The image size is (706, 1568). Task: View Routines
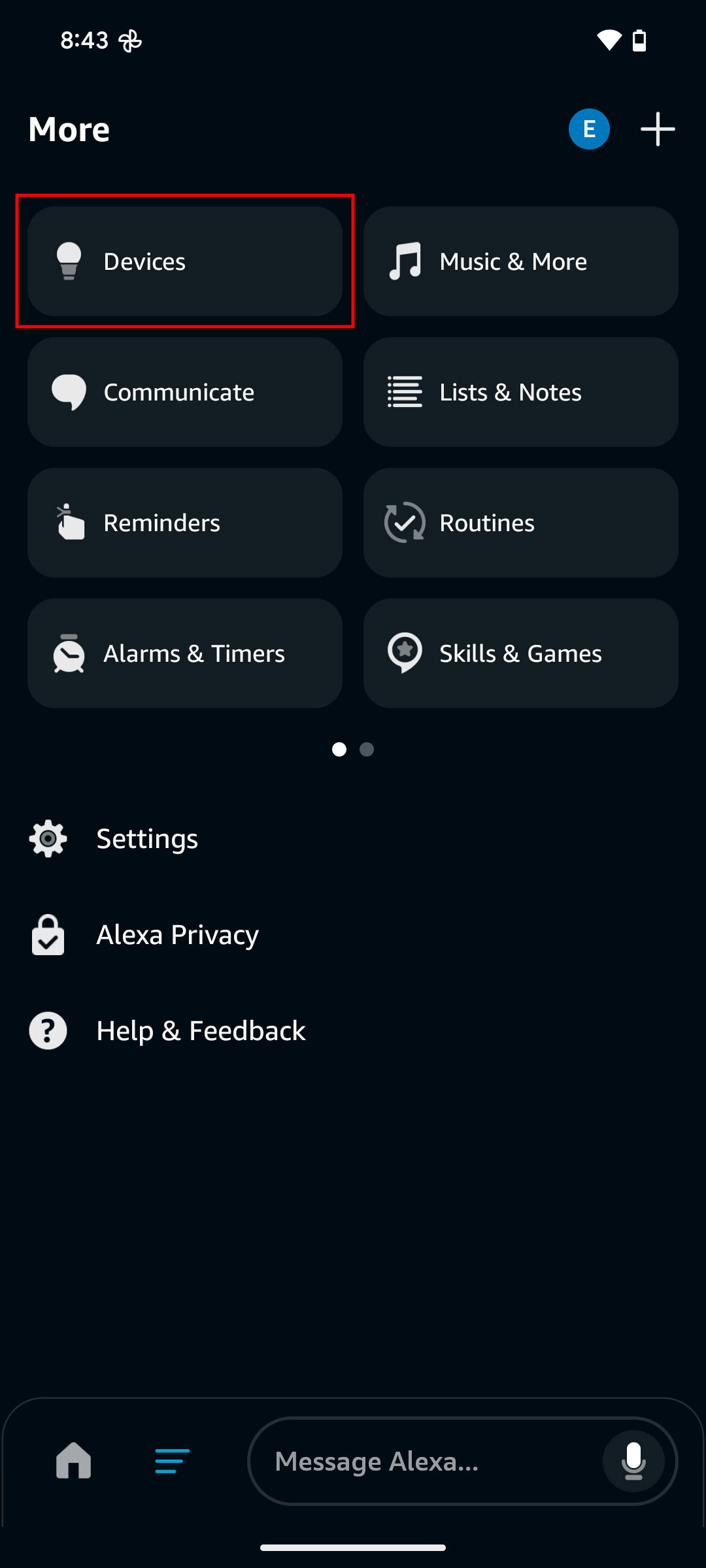click(520, 523)
